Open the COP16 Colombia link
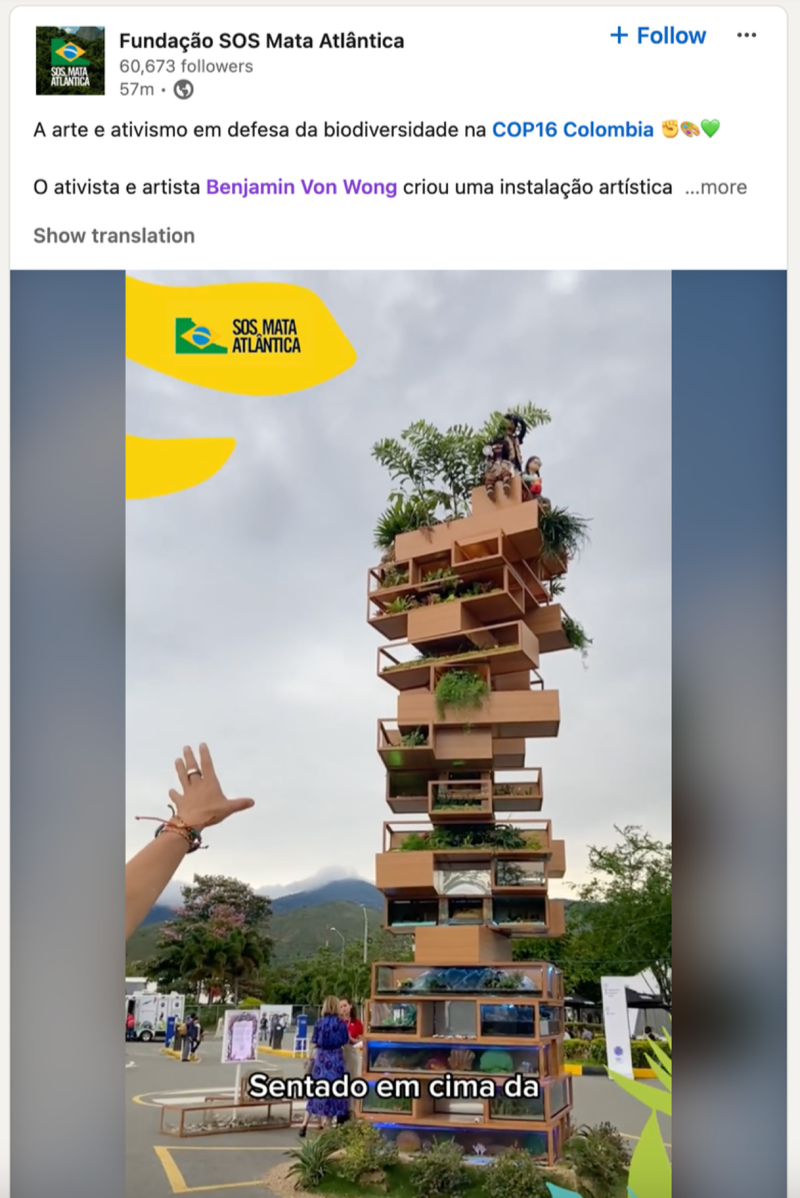This screenshot has width=800, height=1198. (572, 129)
